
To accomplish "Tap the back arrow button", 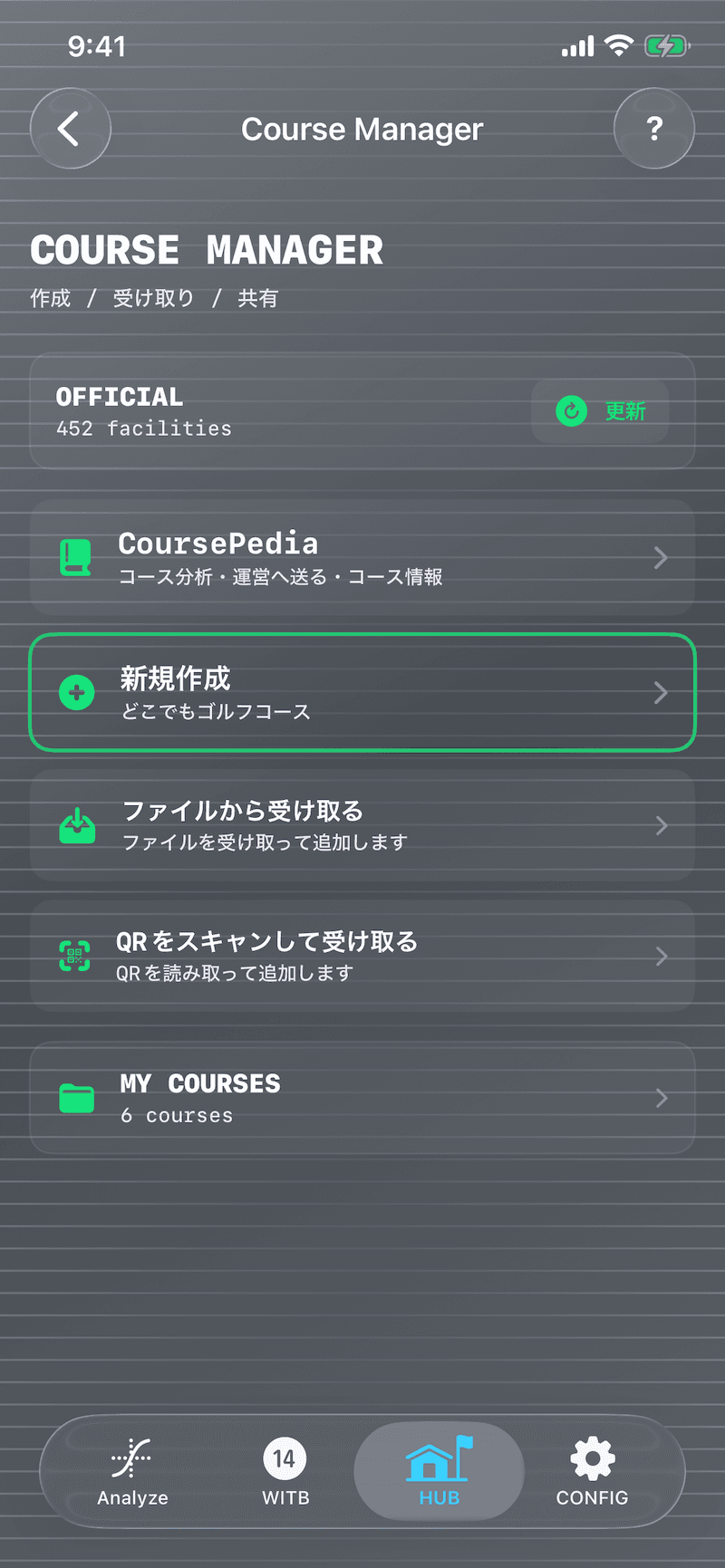I will (x=70, y=128).
